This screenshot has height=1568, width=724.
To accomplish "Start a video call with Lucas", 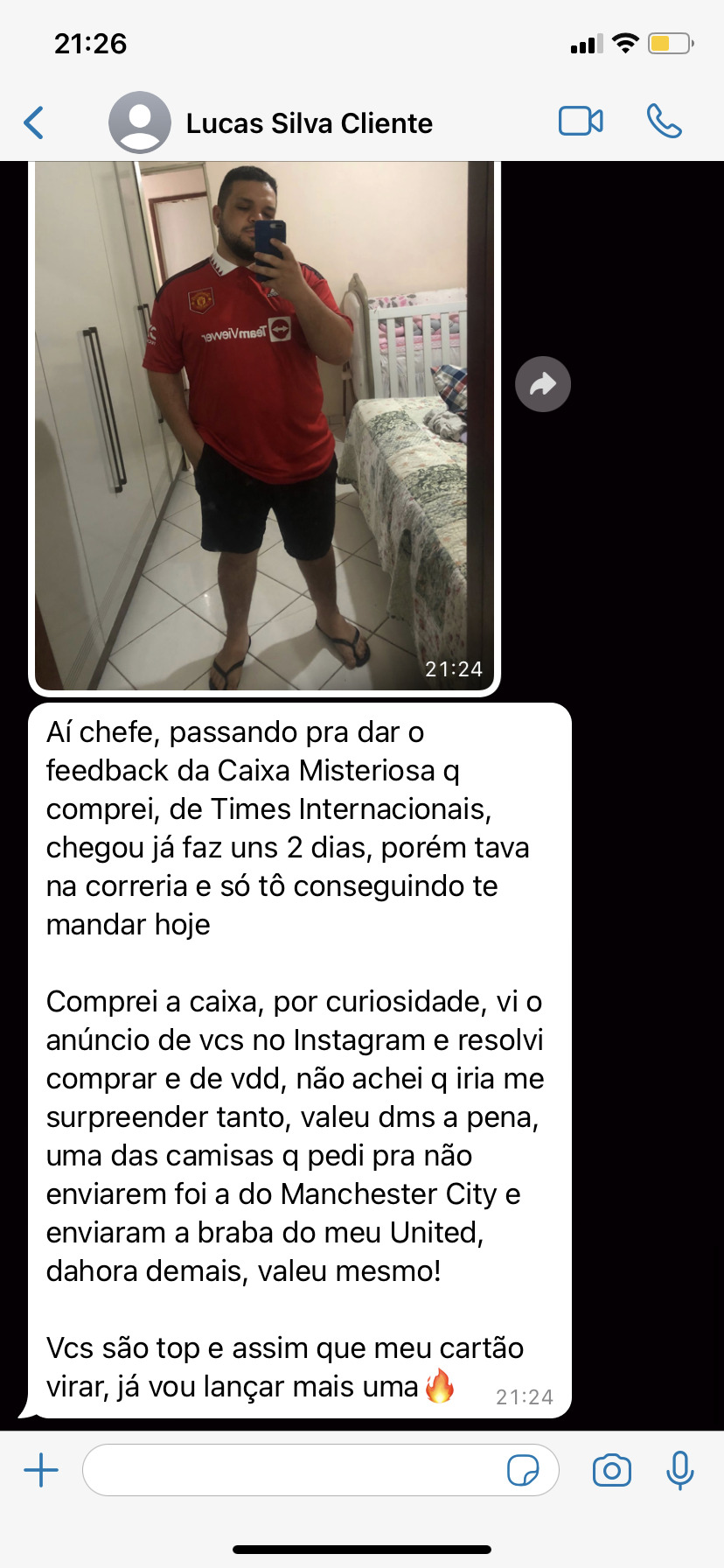I will 581,122.
